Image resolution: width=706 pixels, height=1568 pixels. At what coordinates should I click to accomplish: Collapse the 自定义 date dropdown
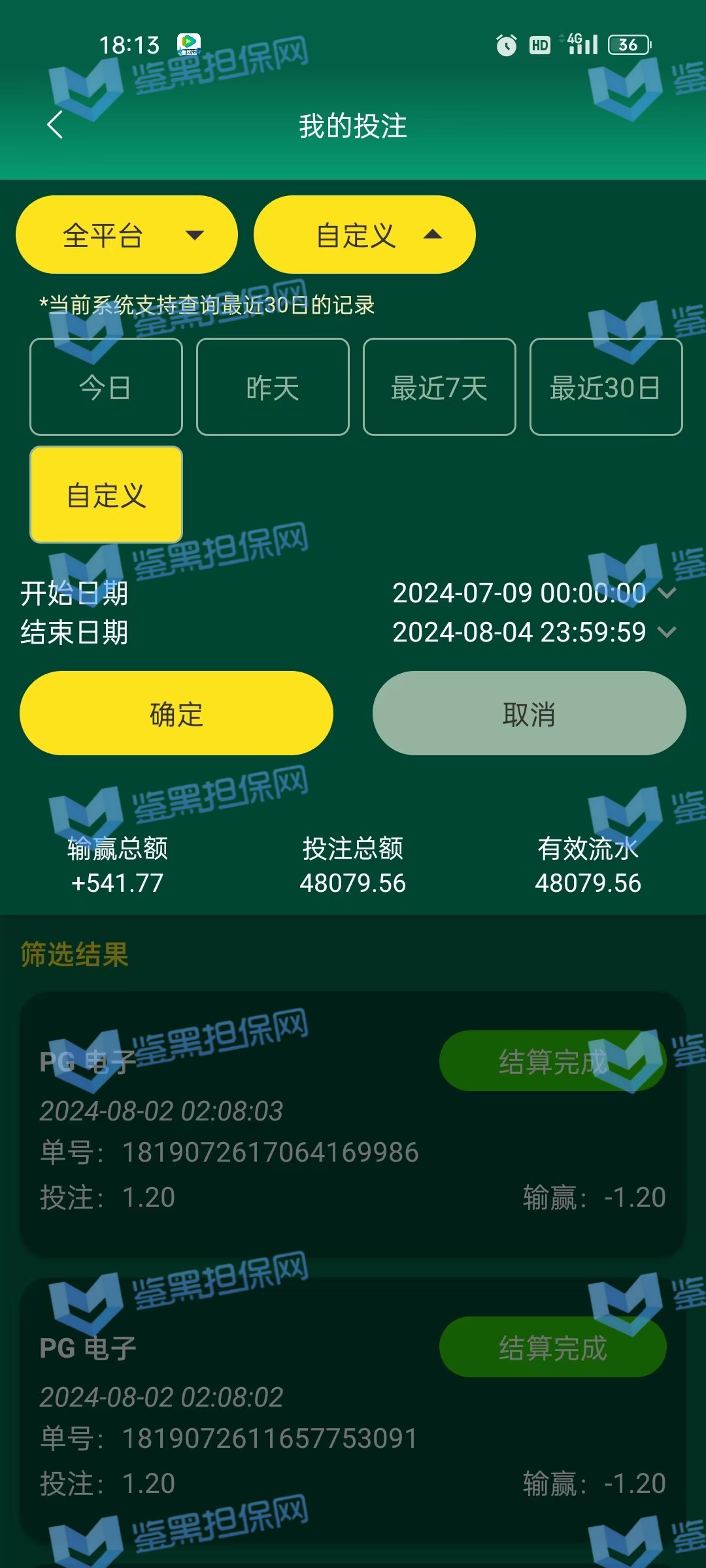tap(364, 235)
